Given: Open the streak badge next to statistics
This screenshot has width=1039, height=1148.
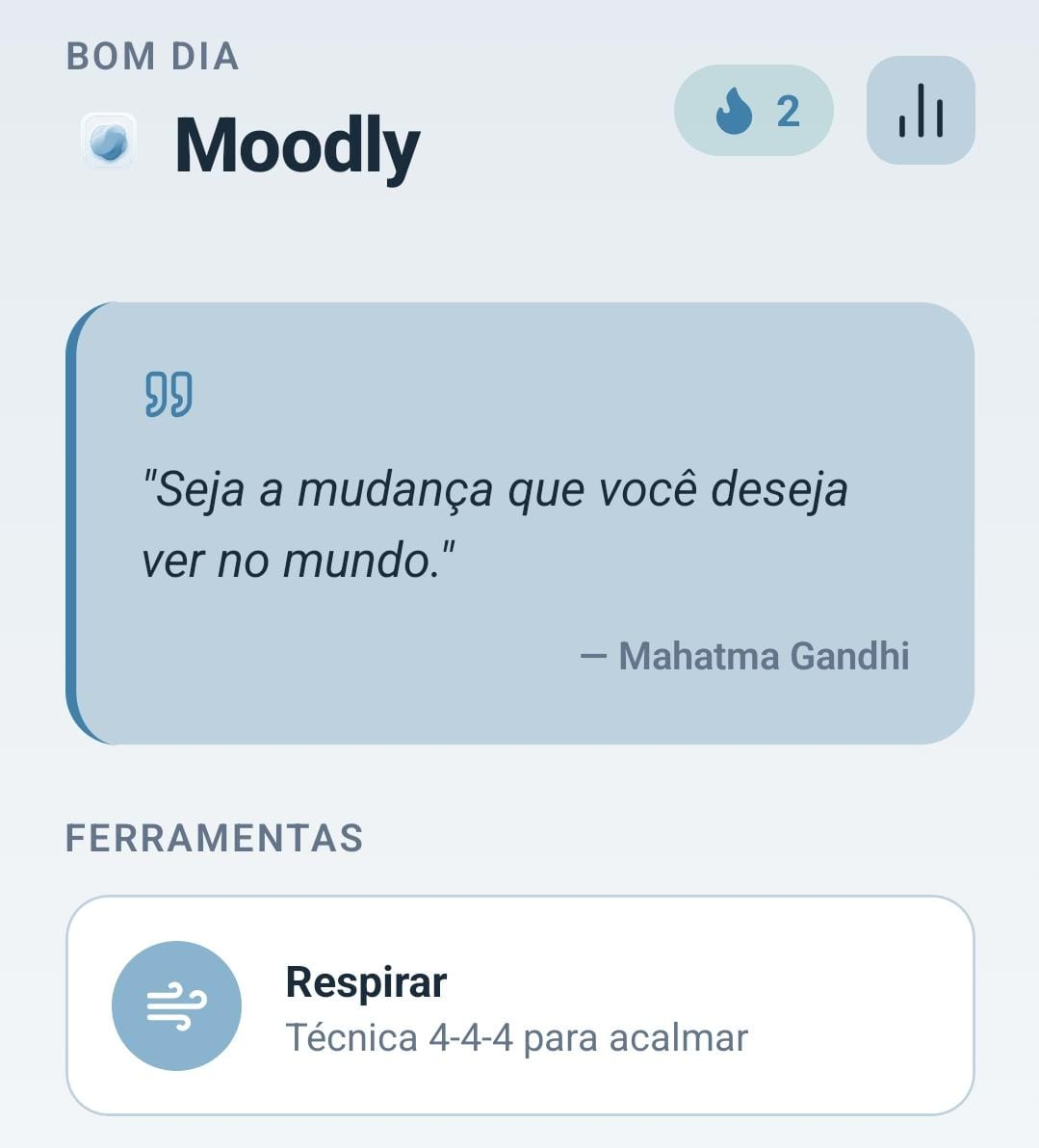Looking at the screenshot, I should pyautogui.click(x=756, y=112).
